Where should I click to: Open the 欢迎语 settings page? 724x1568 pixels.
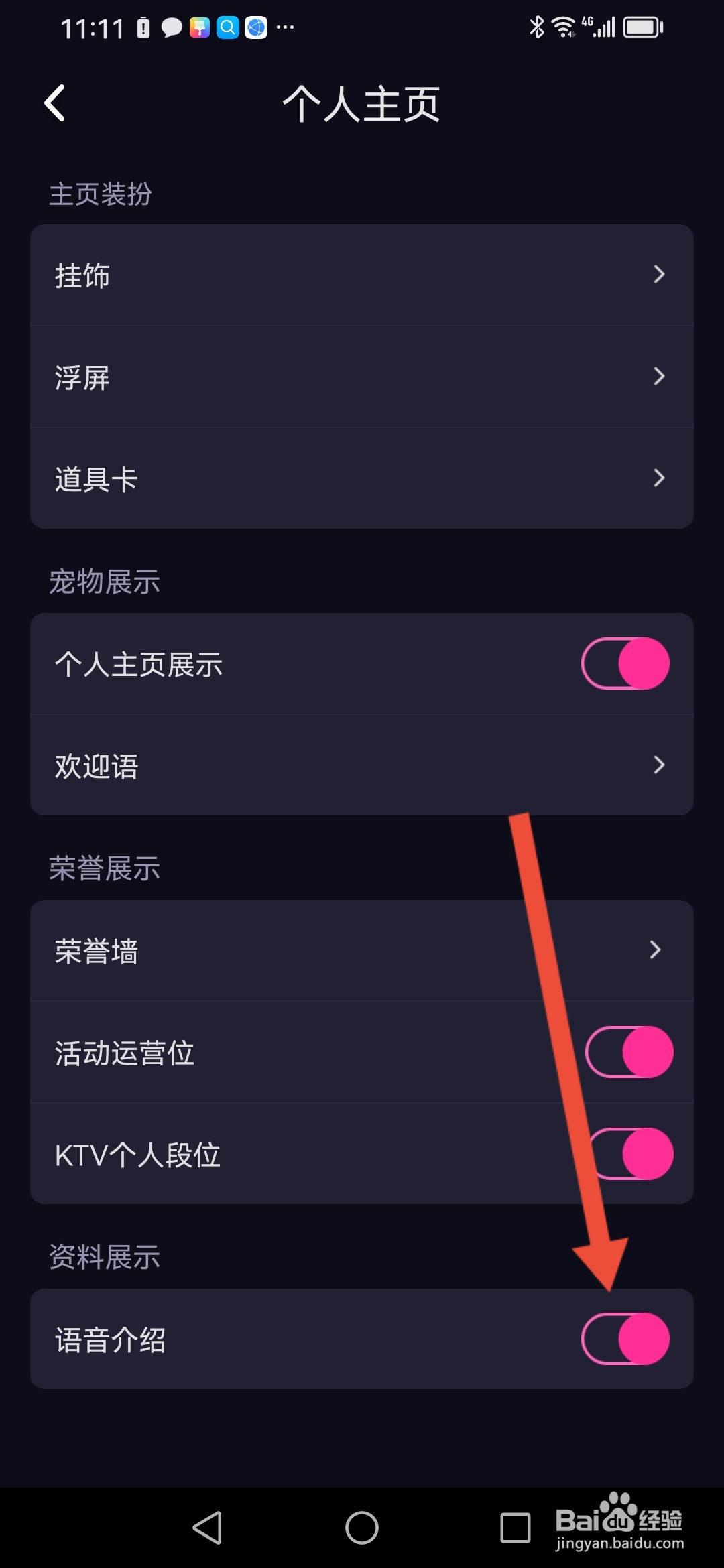660,765
